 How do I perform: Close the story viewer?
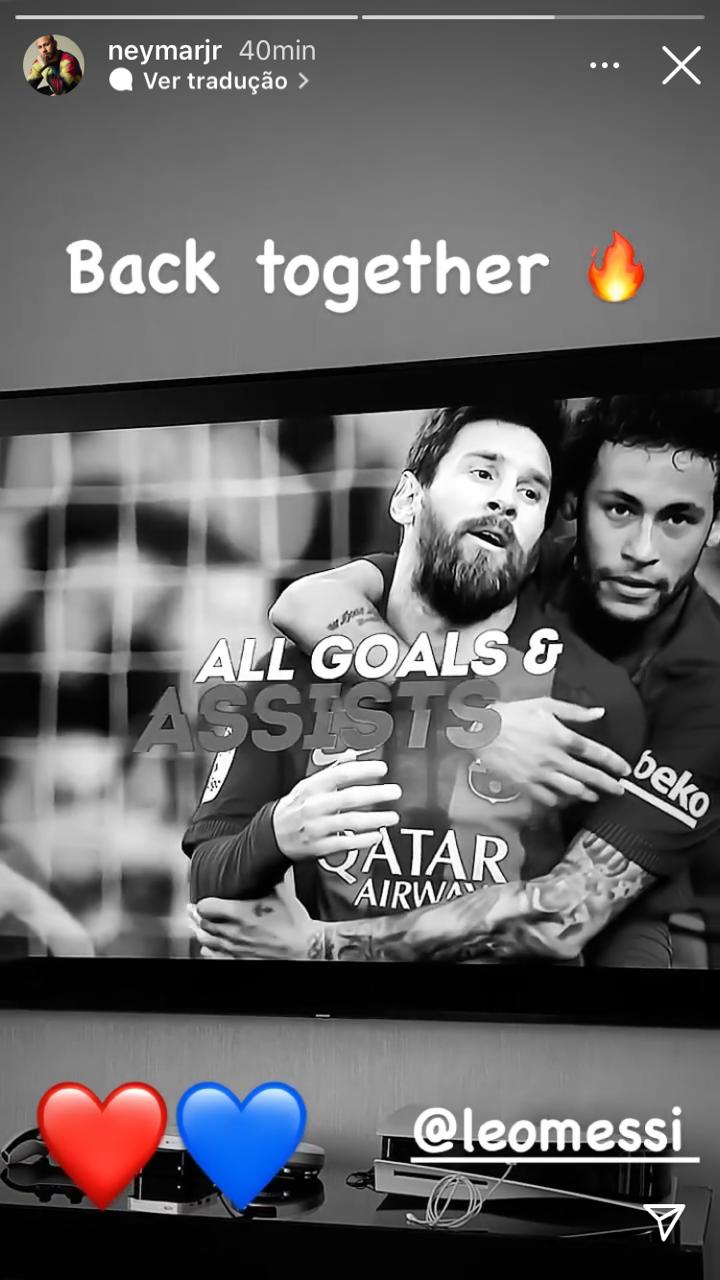tap(681, 66)
